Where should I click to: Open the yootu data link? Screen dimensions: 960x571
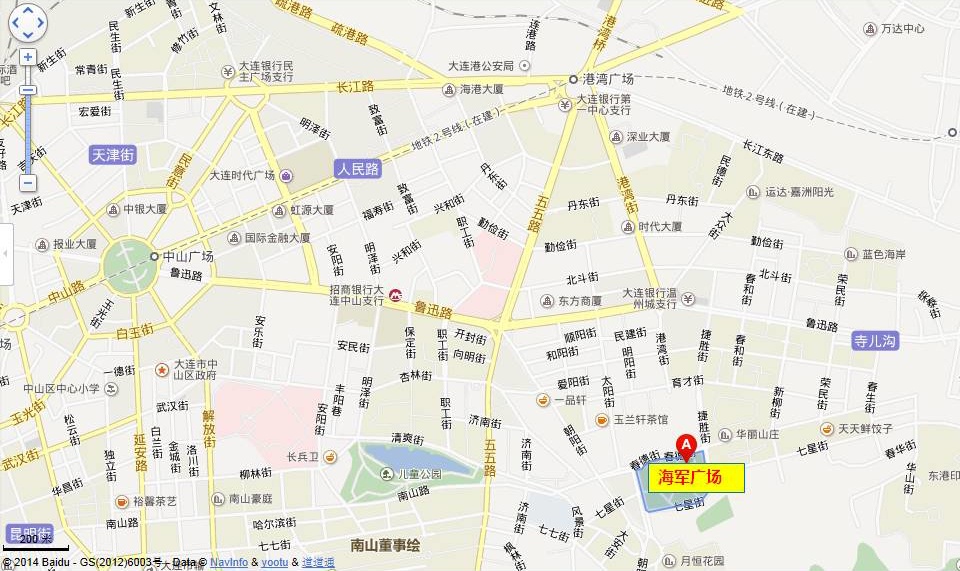[x=275, y=563]
